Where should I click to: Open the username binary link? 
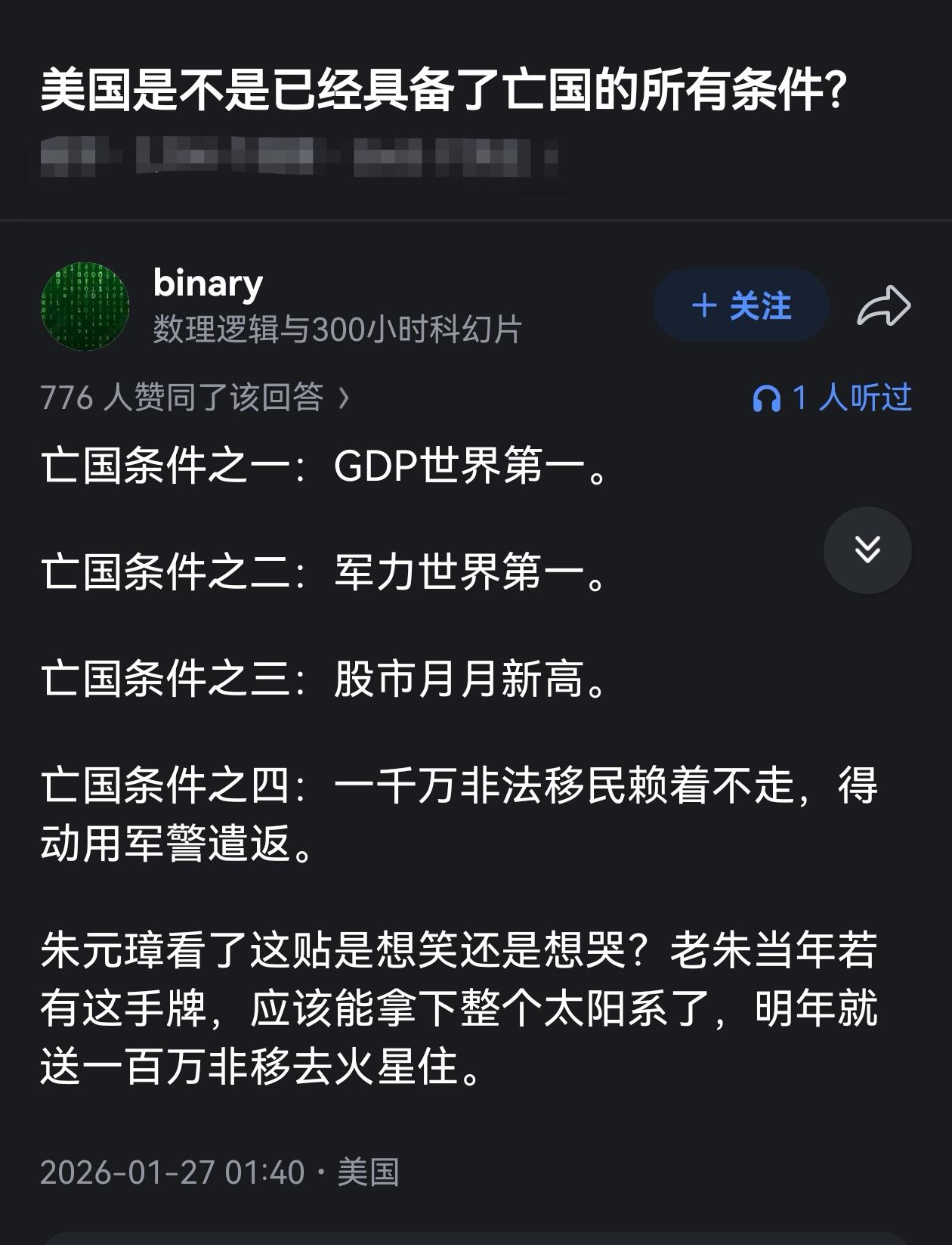(x=206, y=283)
